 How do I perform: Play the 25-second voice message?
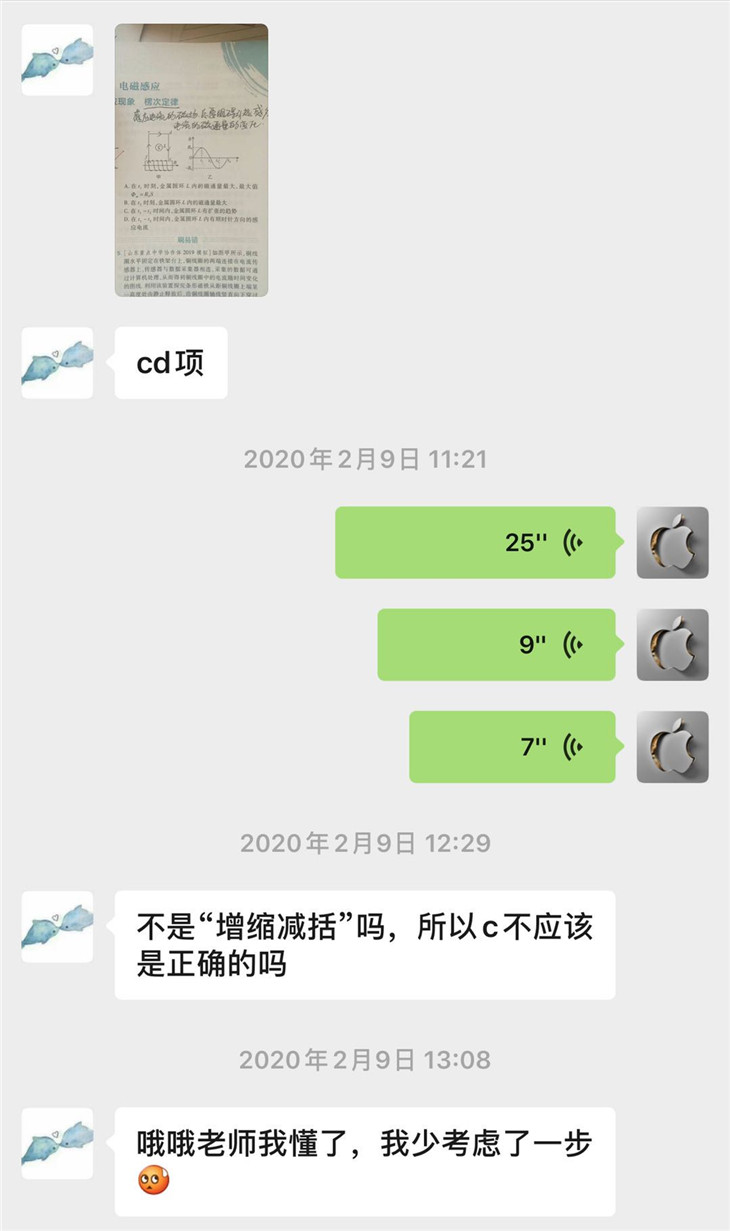click(475, 542)
